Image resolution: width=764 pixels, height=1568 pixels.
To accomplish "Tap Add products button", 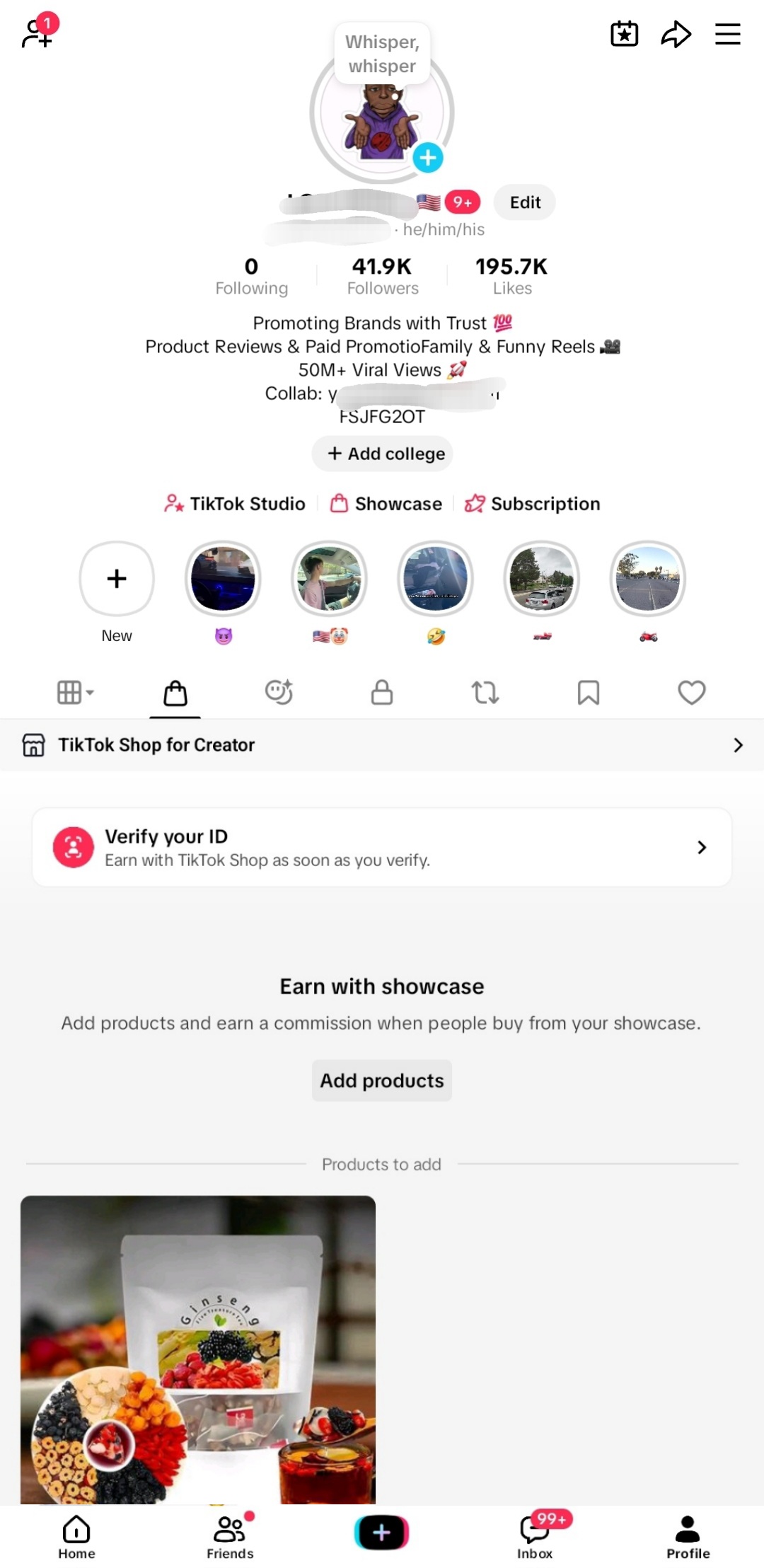I will (x=382, y=1080).
